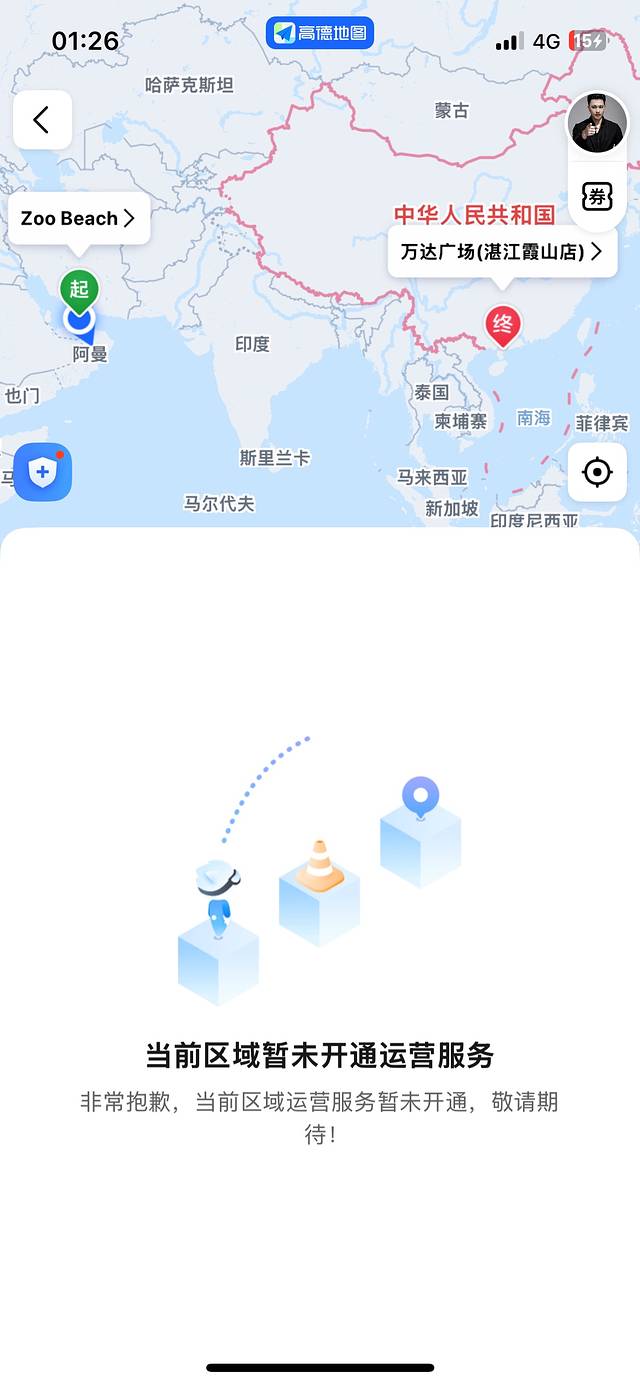Recenter map with the location button
The image size is (640, 1385).
click(x=597, y=472)
